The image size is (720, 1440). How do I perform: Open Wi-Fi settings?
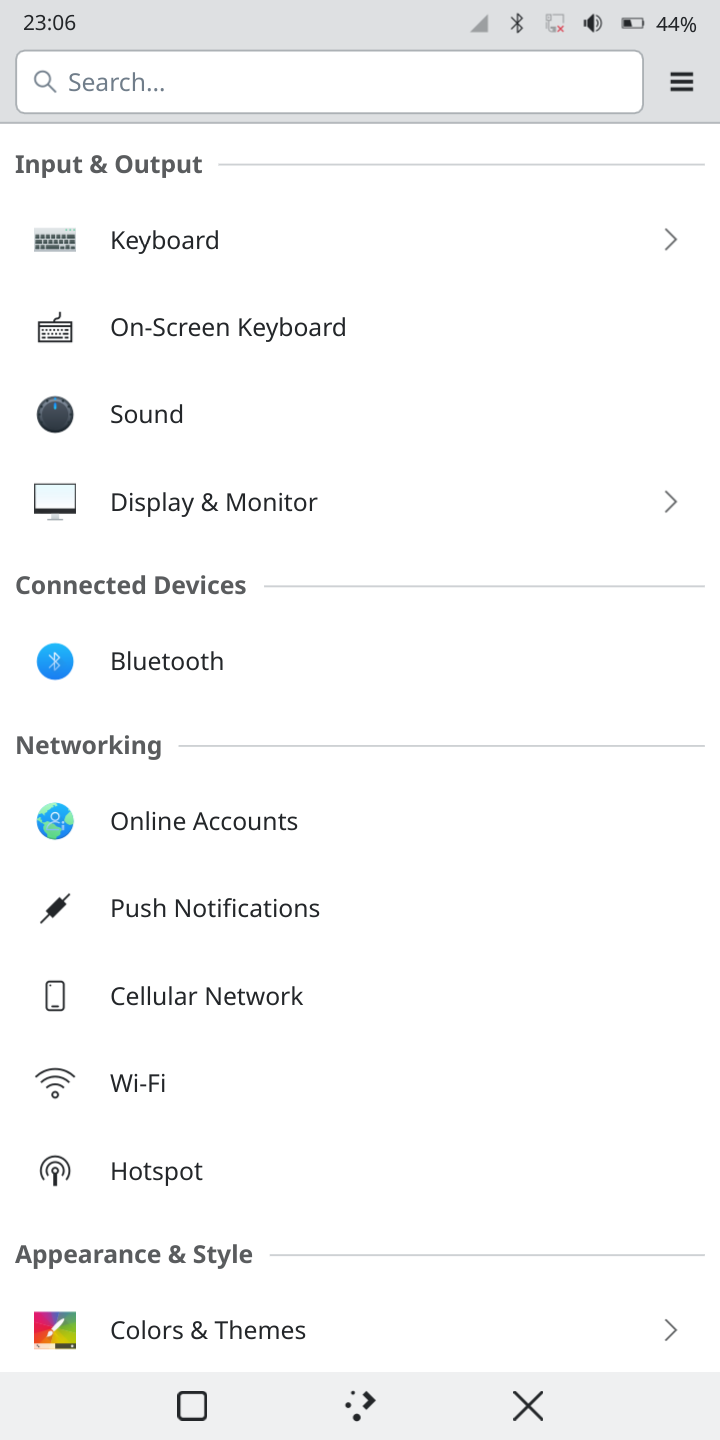[360, 1083]
